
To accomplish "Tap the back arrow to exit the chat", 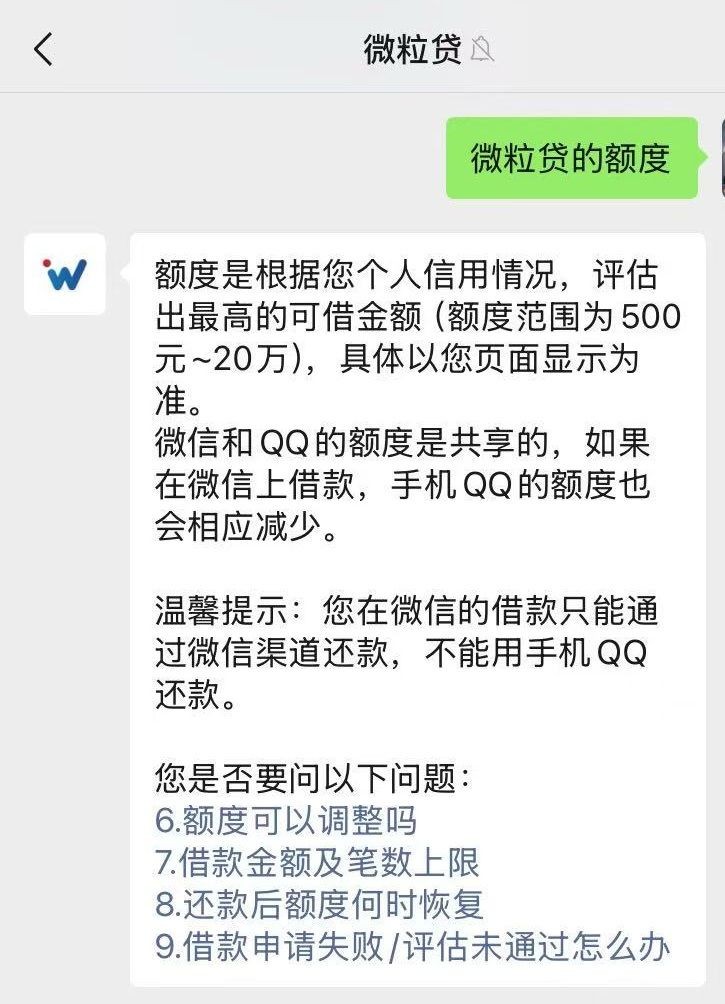I will 42,47.
